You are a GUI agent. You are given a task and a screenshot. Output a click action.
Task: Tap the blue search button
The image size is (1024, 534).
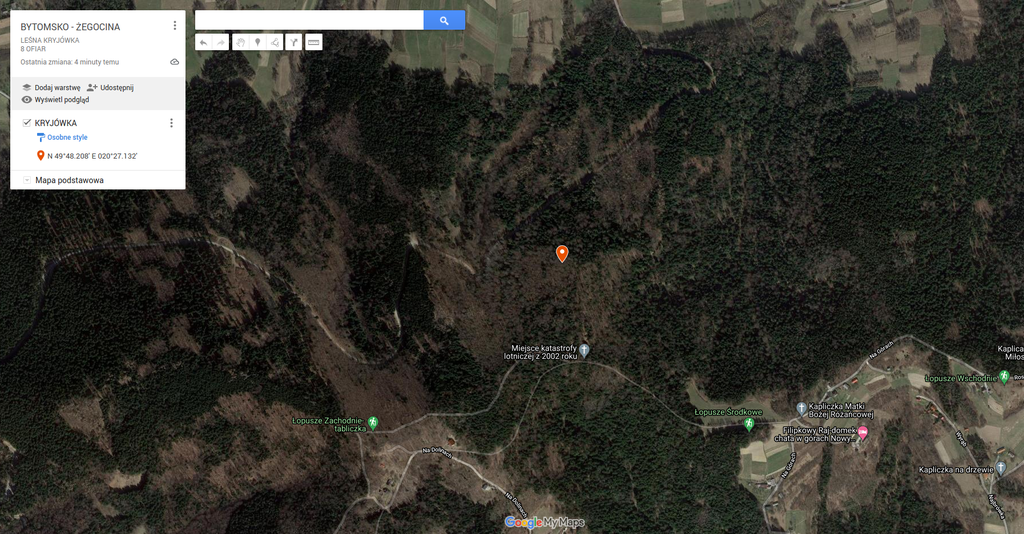click(x=444, y=20)
